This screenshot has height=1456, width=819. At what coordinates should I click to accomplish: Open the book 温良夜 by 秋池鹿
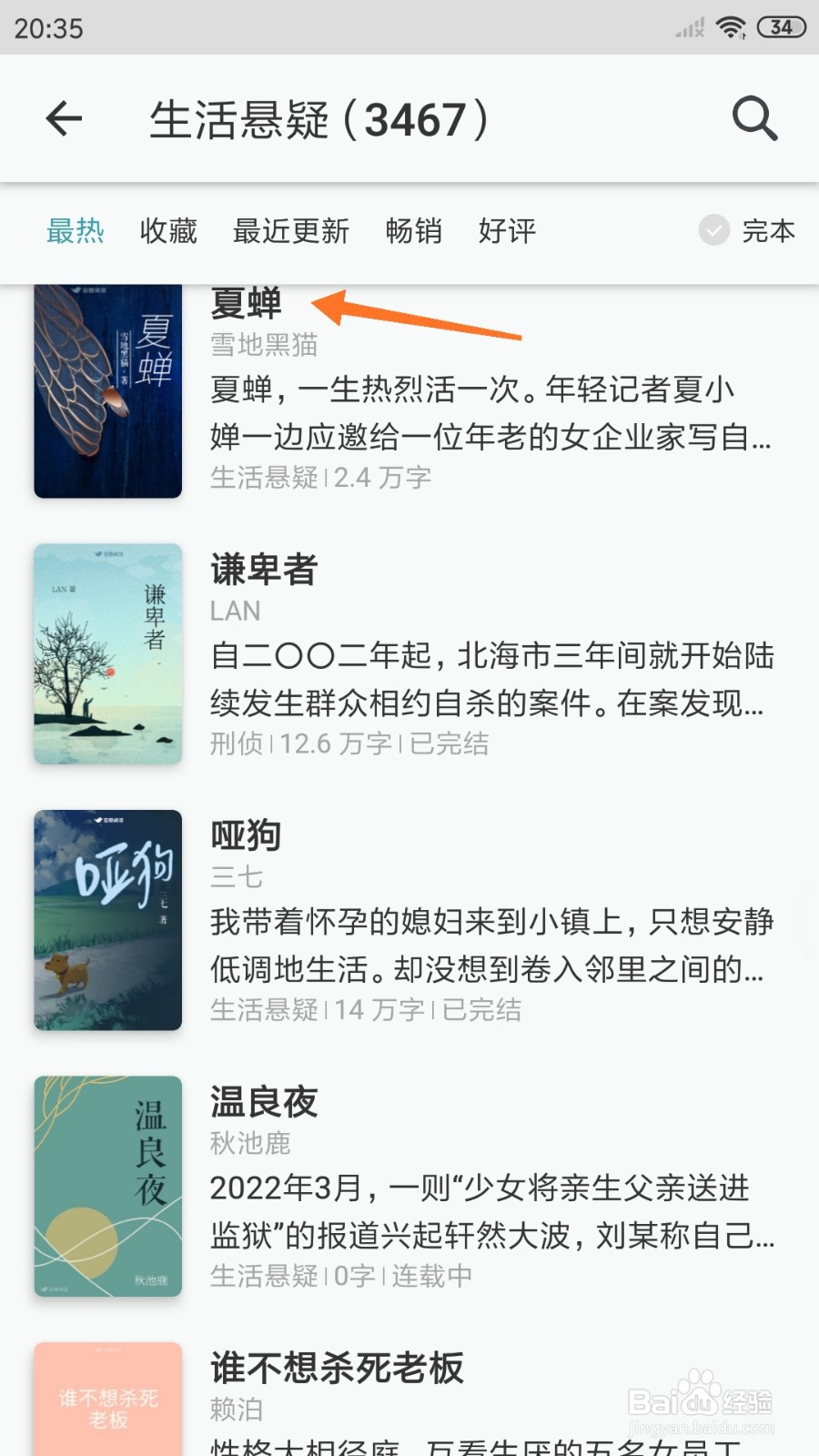[409, 1187]
